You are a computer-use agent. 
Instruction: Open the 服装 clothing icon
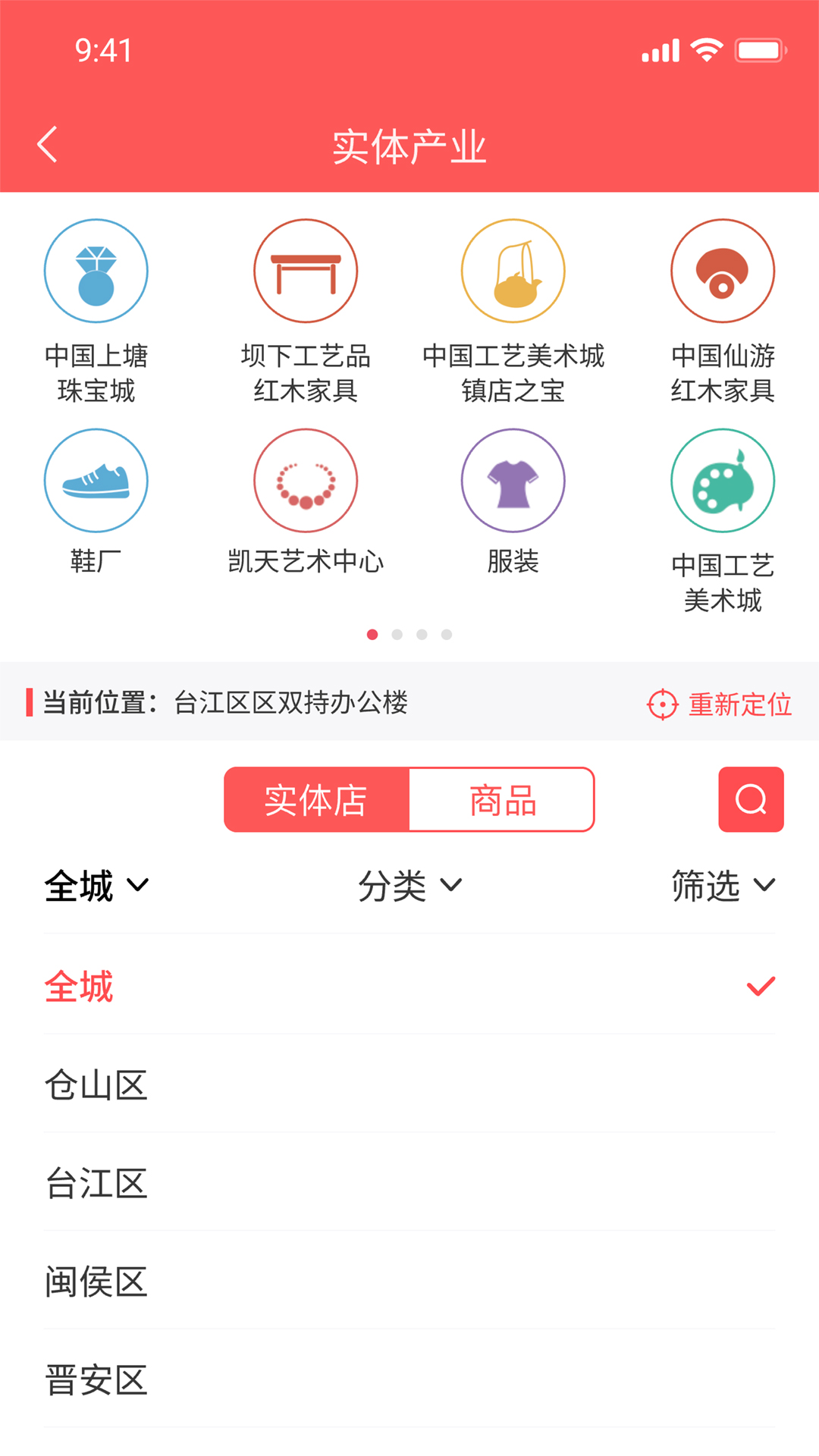[513, 480]
